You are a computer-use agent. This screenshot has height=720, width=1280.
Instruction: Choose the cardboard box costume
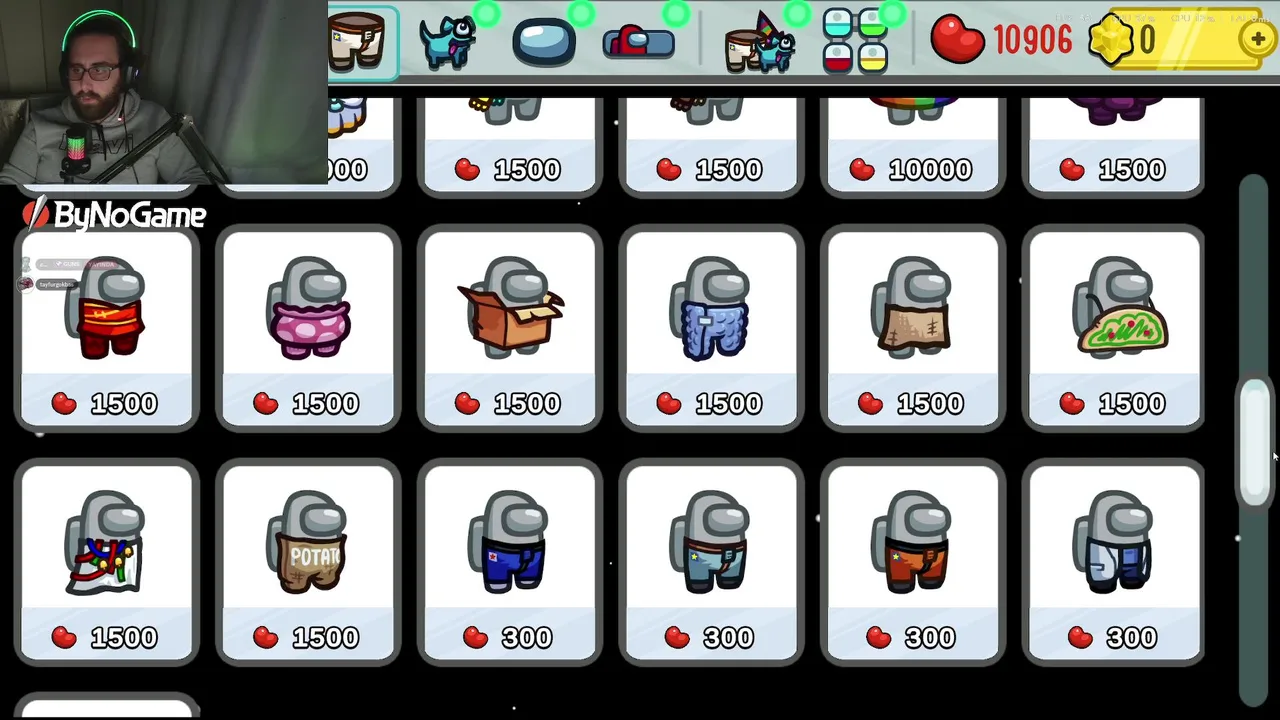click(x=510, y=330)
